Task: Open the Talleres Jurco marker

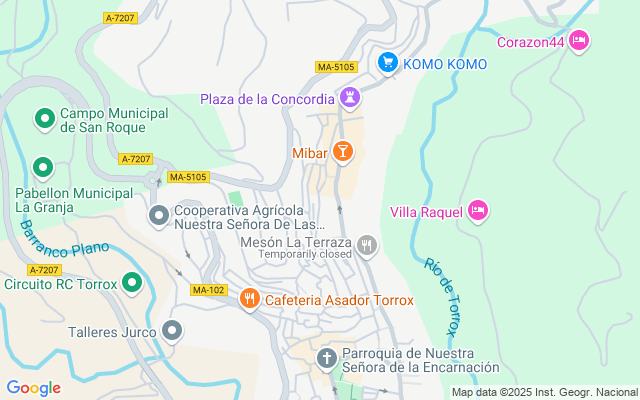Action: (172, 330)
